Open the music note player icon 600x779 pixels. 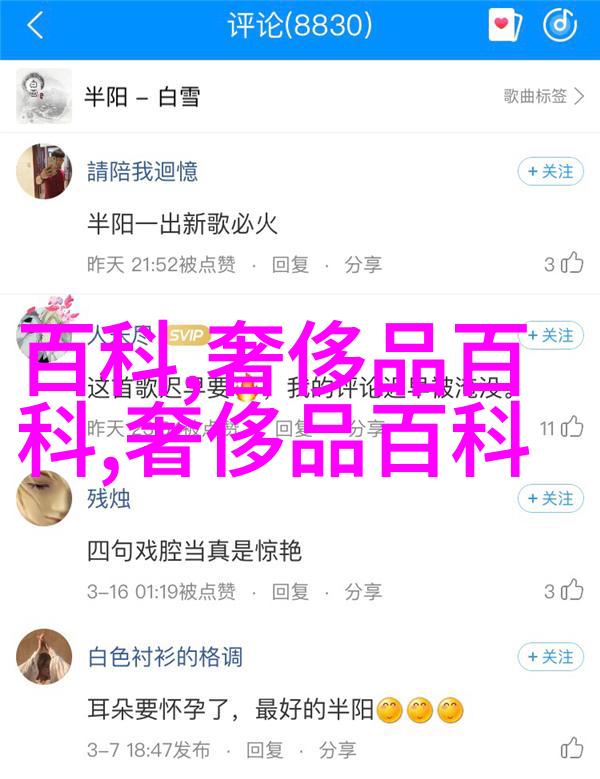coord(561,26)
